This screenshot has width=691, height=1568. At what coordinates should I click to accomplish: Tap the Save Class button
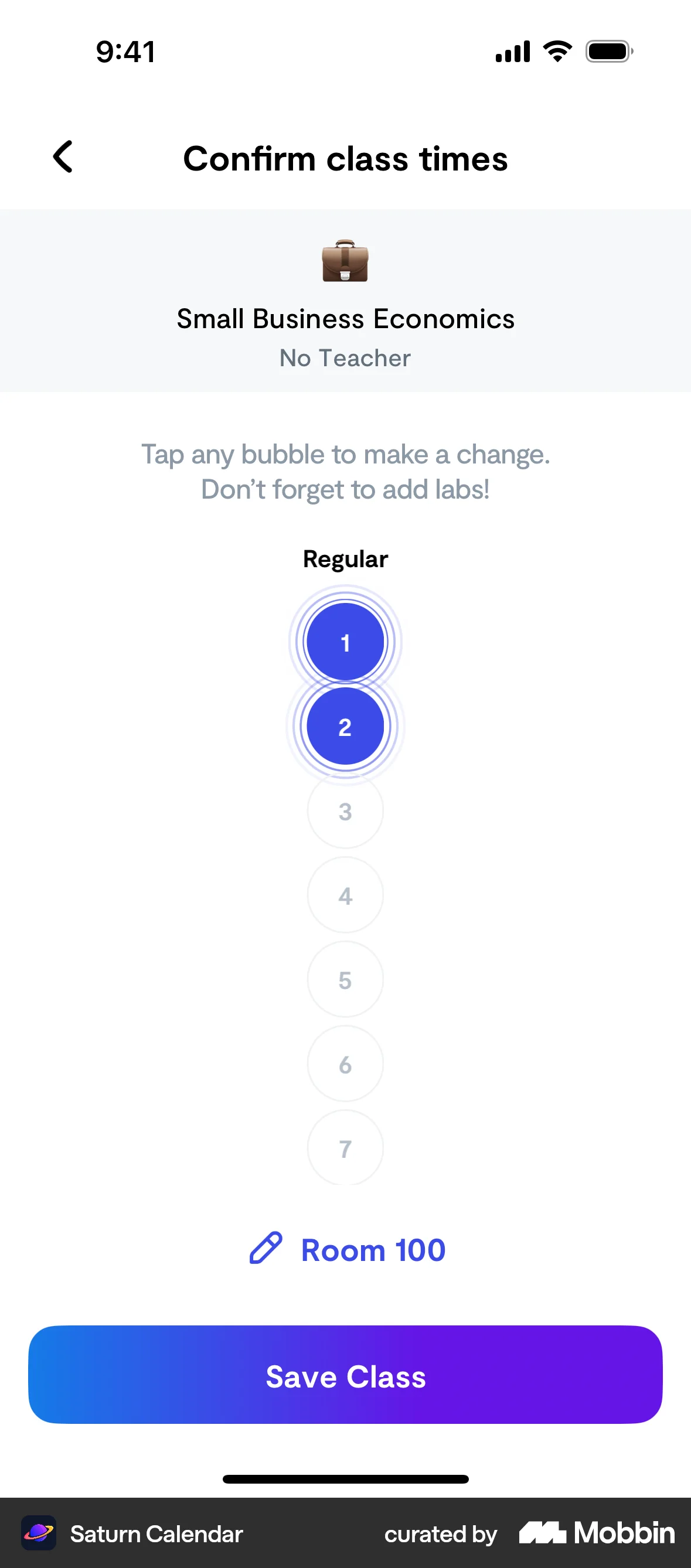[345, 1376]
